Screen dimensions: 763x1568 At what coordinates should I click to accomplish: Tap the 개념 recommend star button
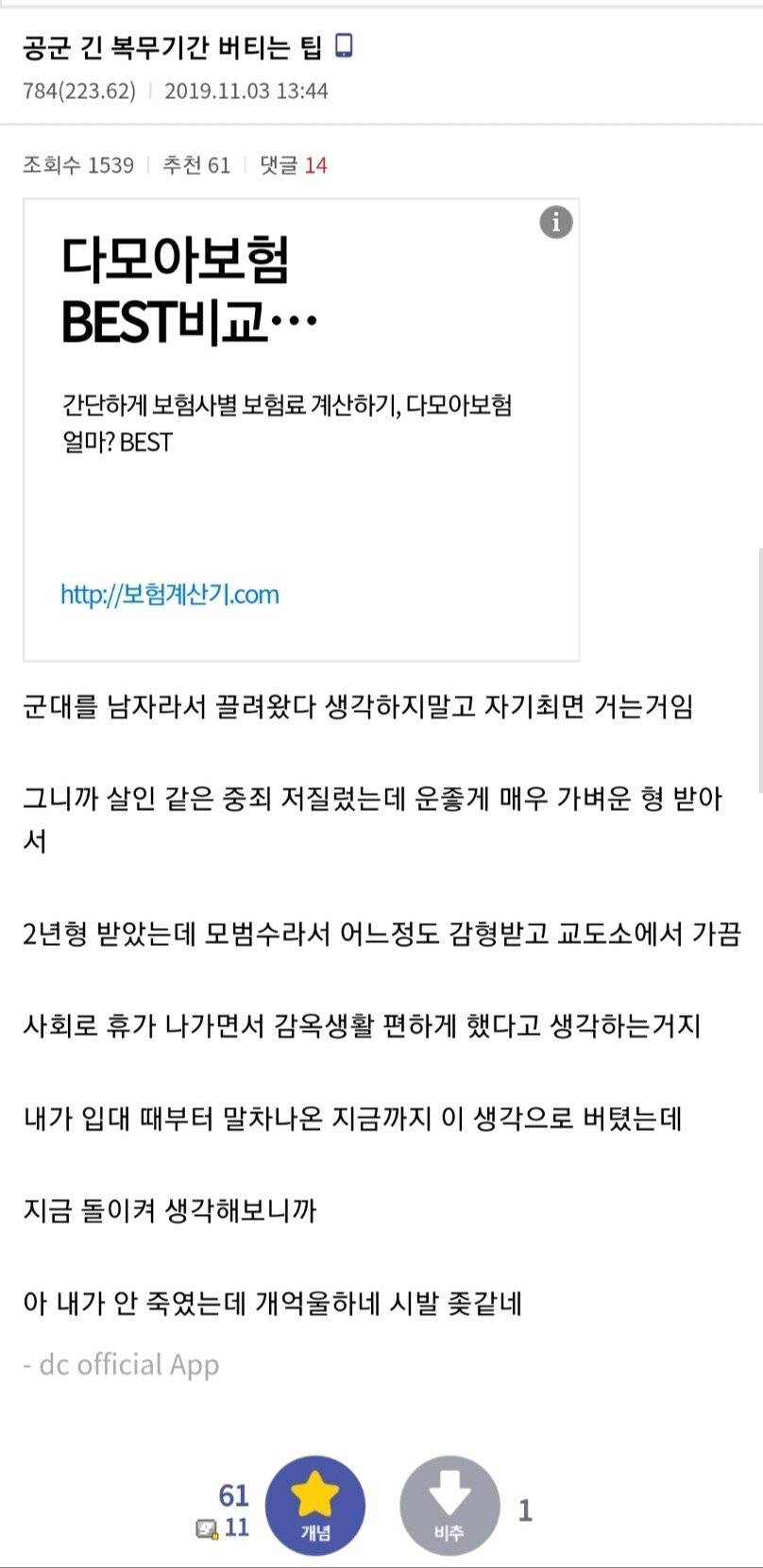[x=315, y=1506]
